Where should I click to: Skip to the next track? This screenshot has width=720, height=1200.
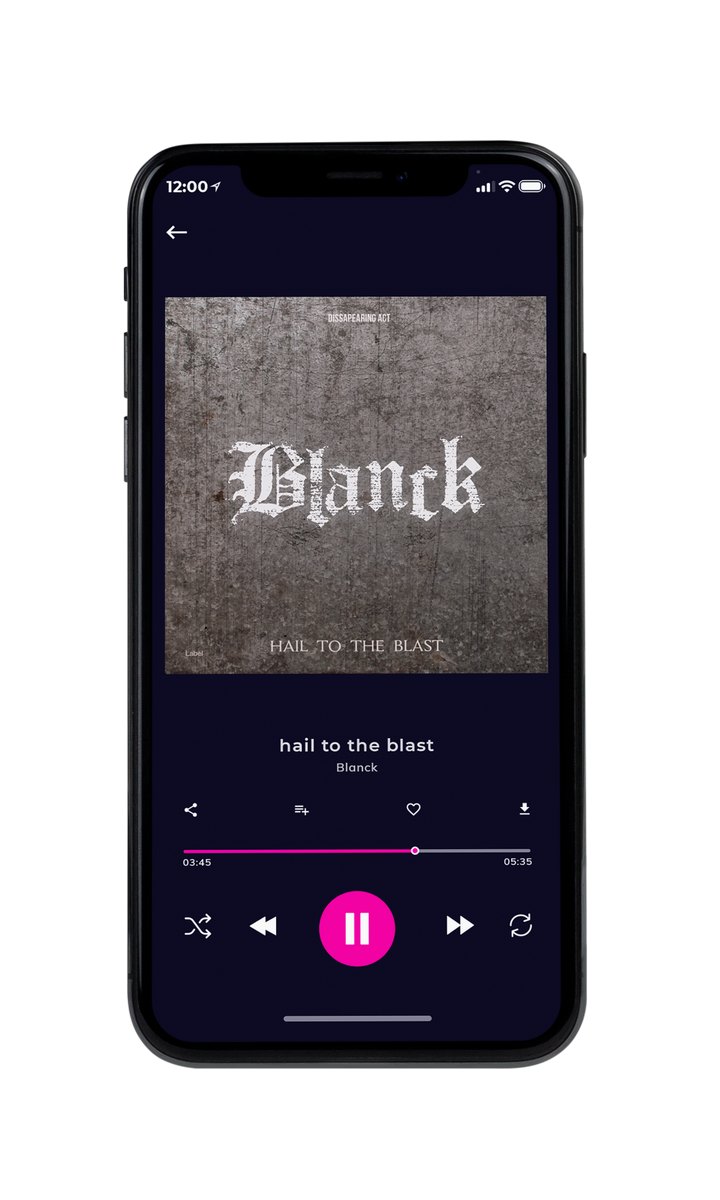[x=460, y=926]
